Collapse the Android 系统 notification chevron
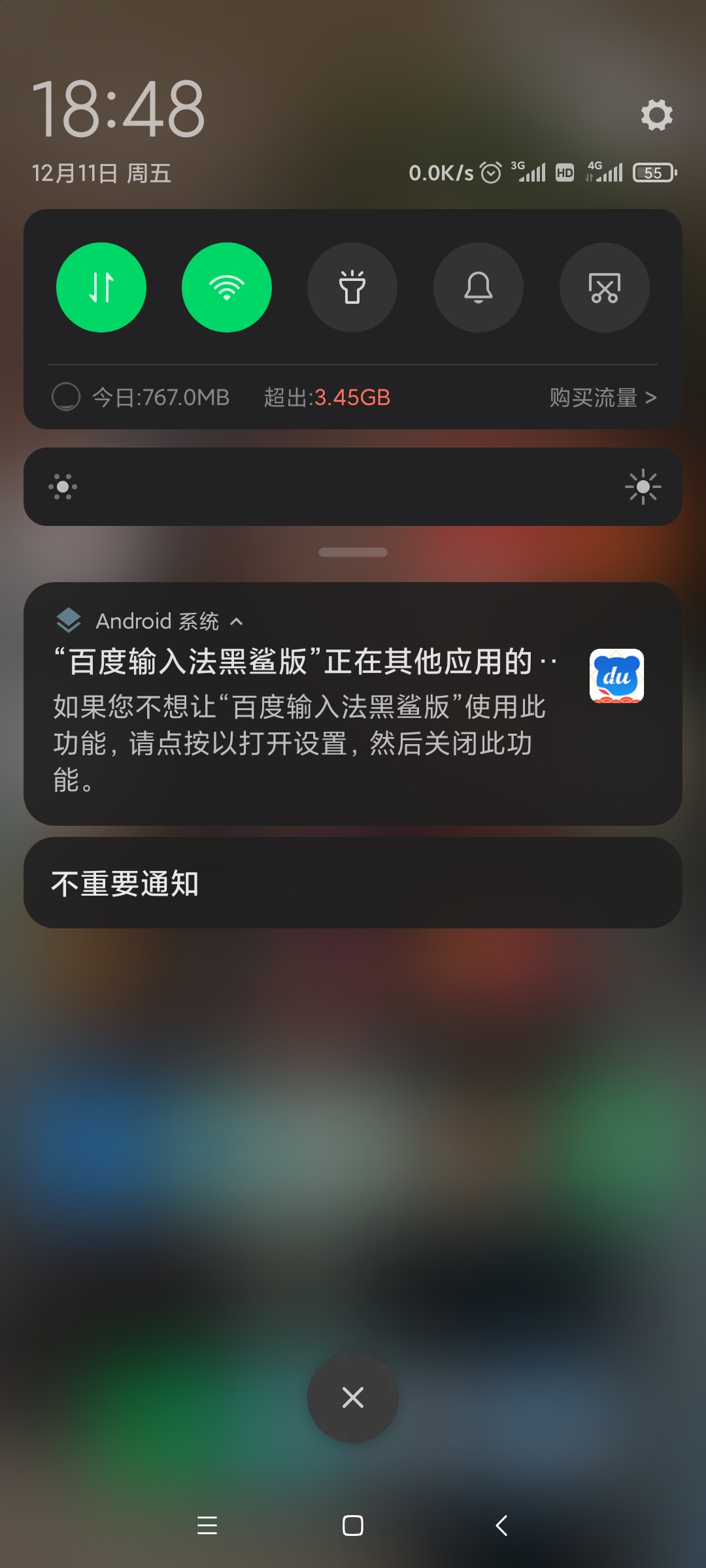The image size is (706, 1568). pyautogui.click(x=237, y=621)
